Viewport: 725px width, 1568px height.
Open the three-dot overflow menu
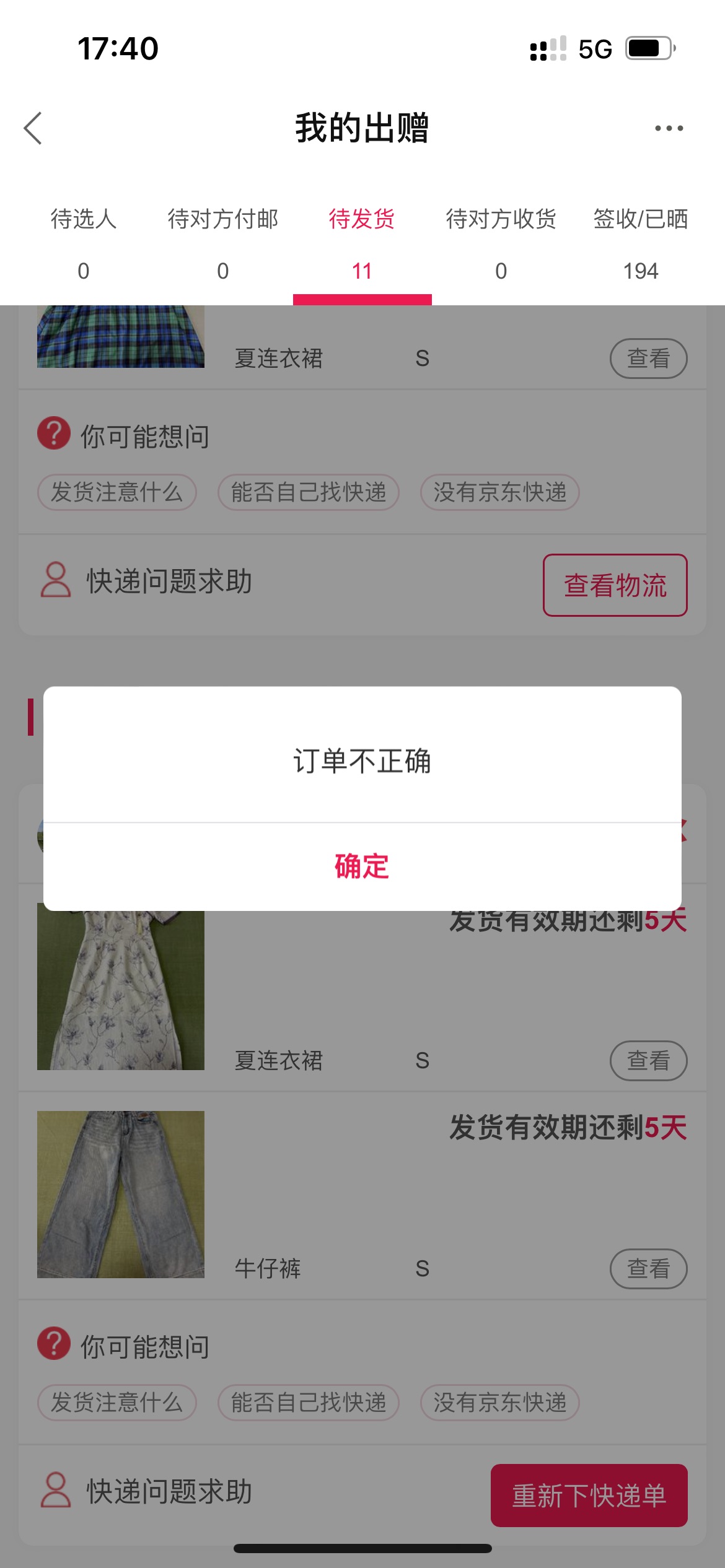669,128
